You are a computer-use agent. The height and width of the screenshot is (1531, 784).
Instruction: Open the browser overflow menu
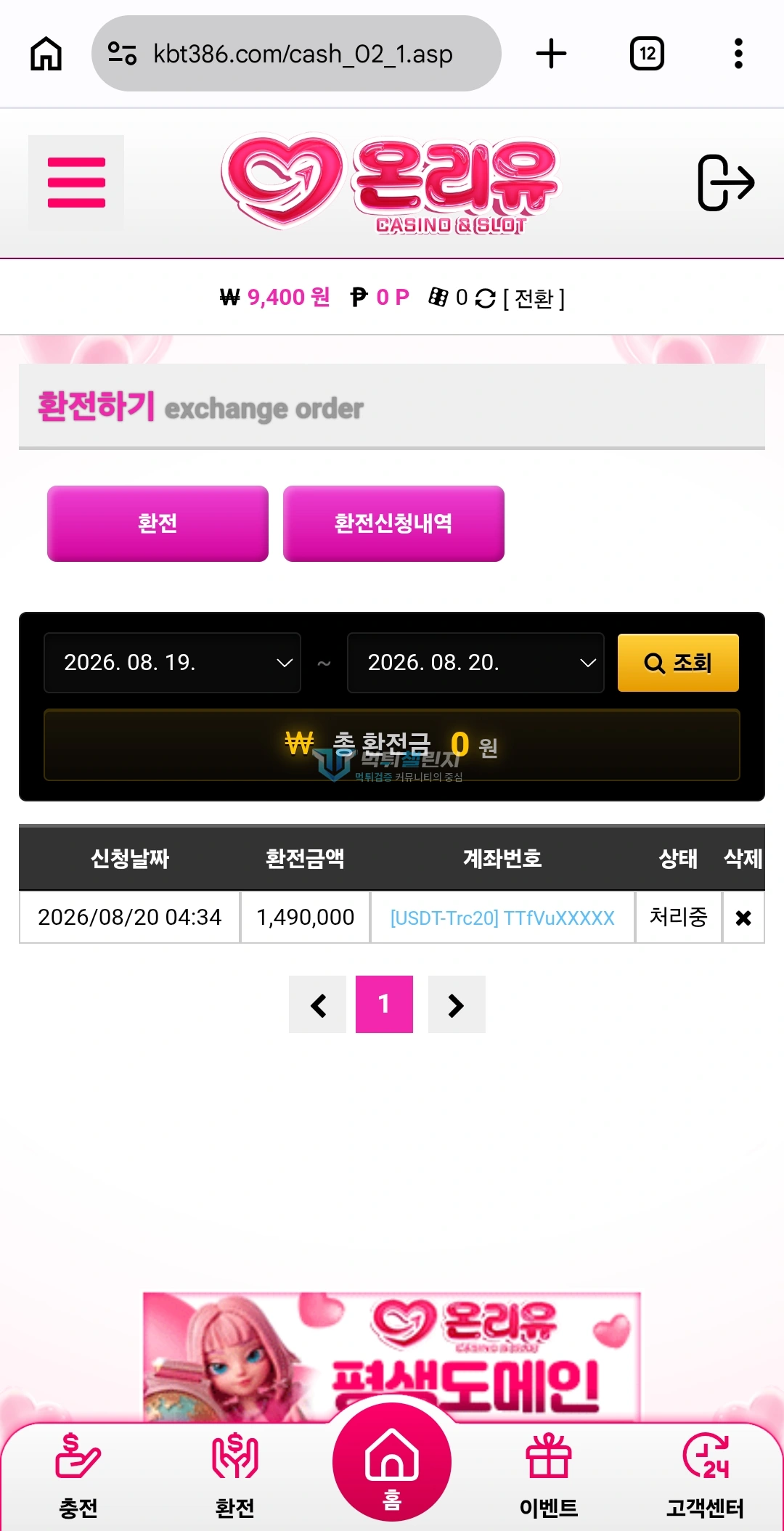738,54
